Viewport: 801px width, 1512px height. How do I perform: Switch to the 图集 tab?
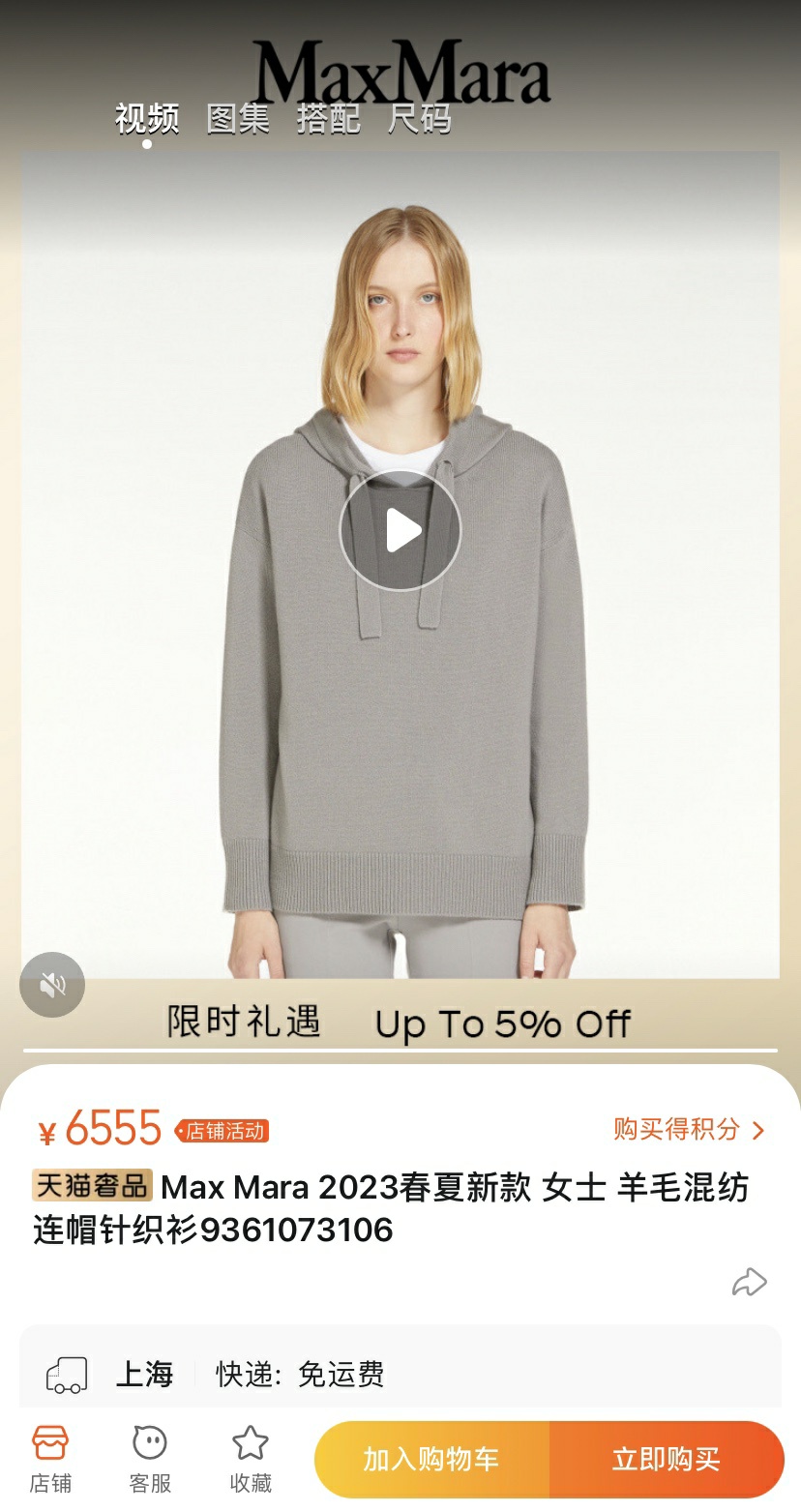coord(238,119)
